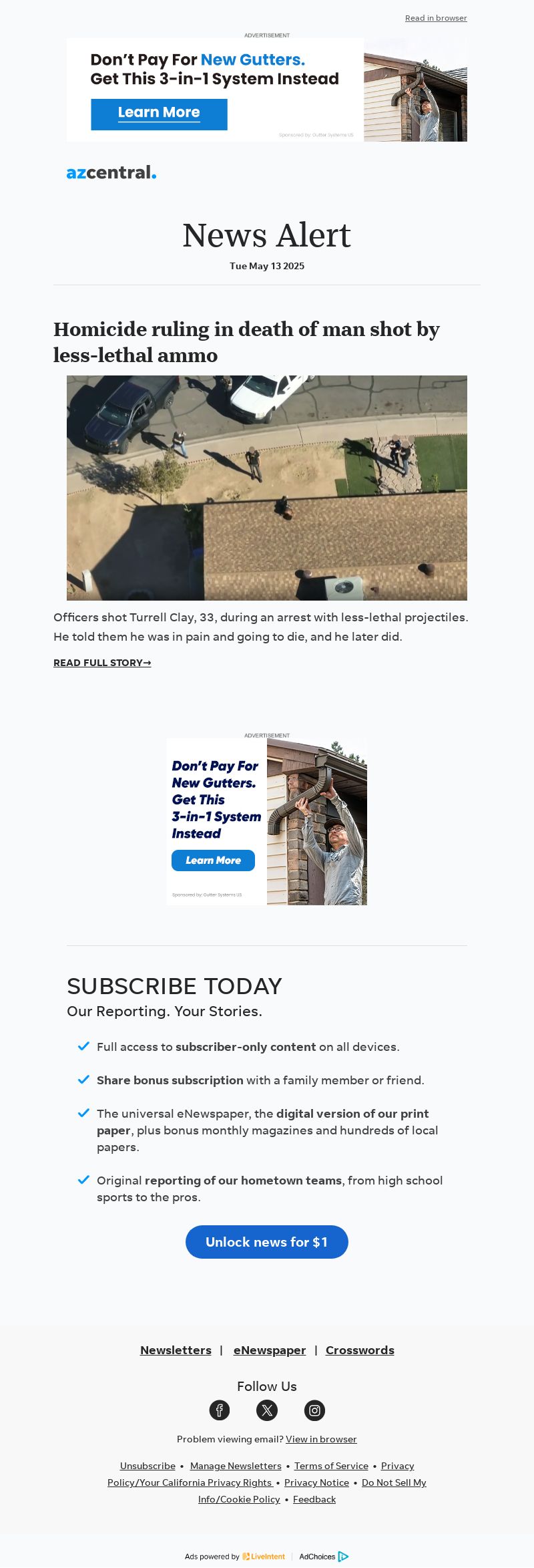Open the aerial photo of the article
The image size is (534, 1568).
pos(267,488)
